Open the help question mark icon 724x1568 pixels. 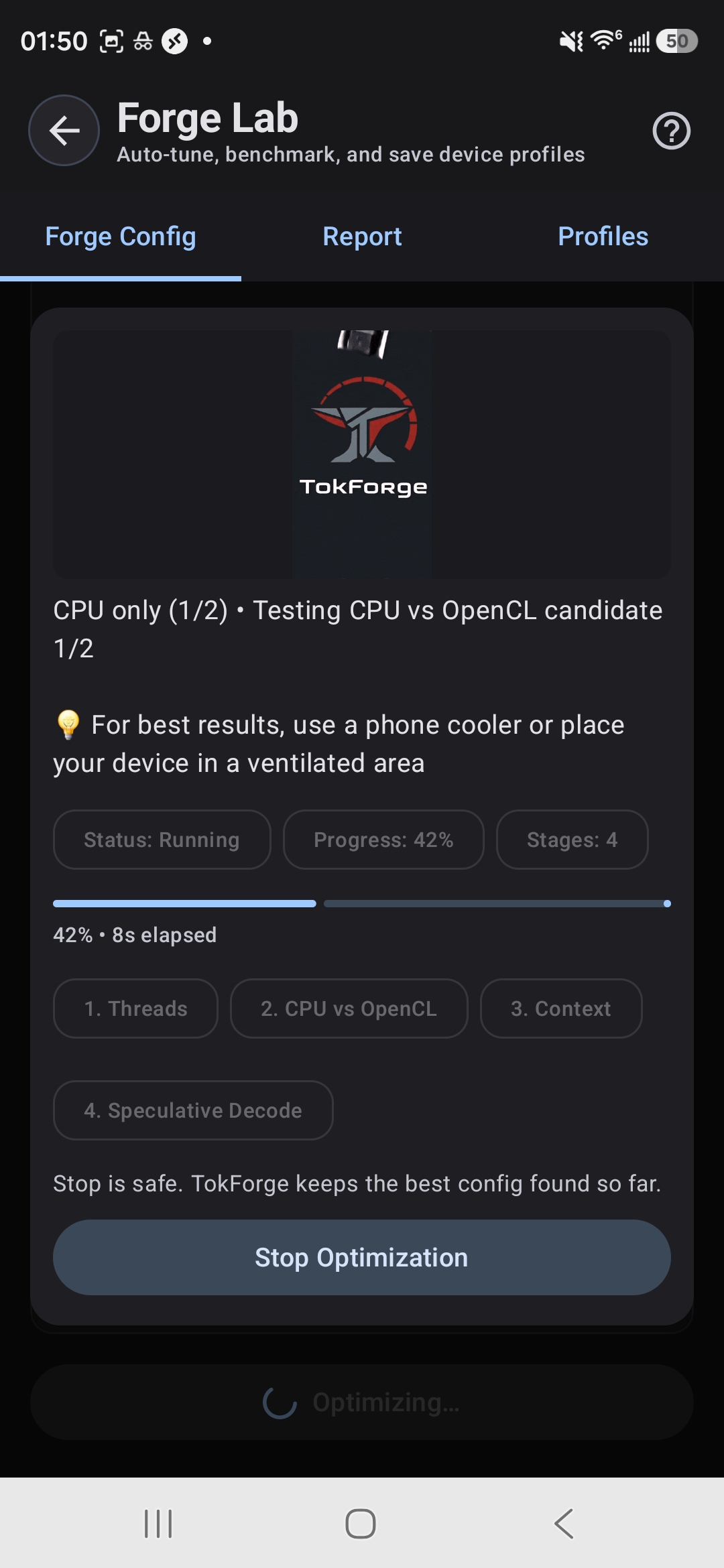(671, 131)
